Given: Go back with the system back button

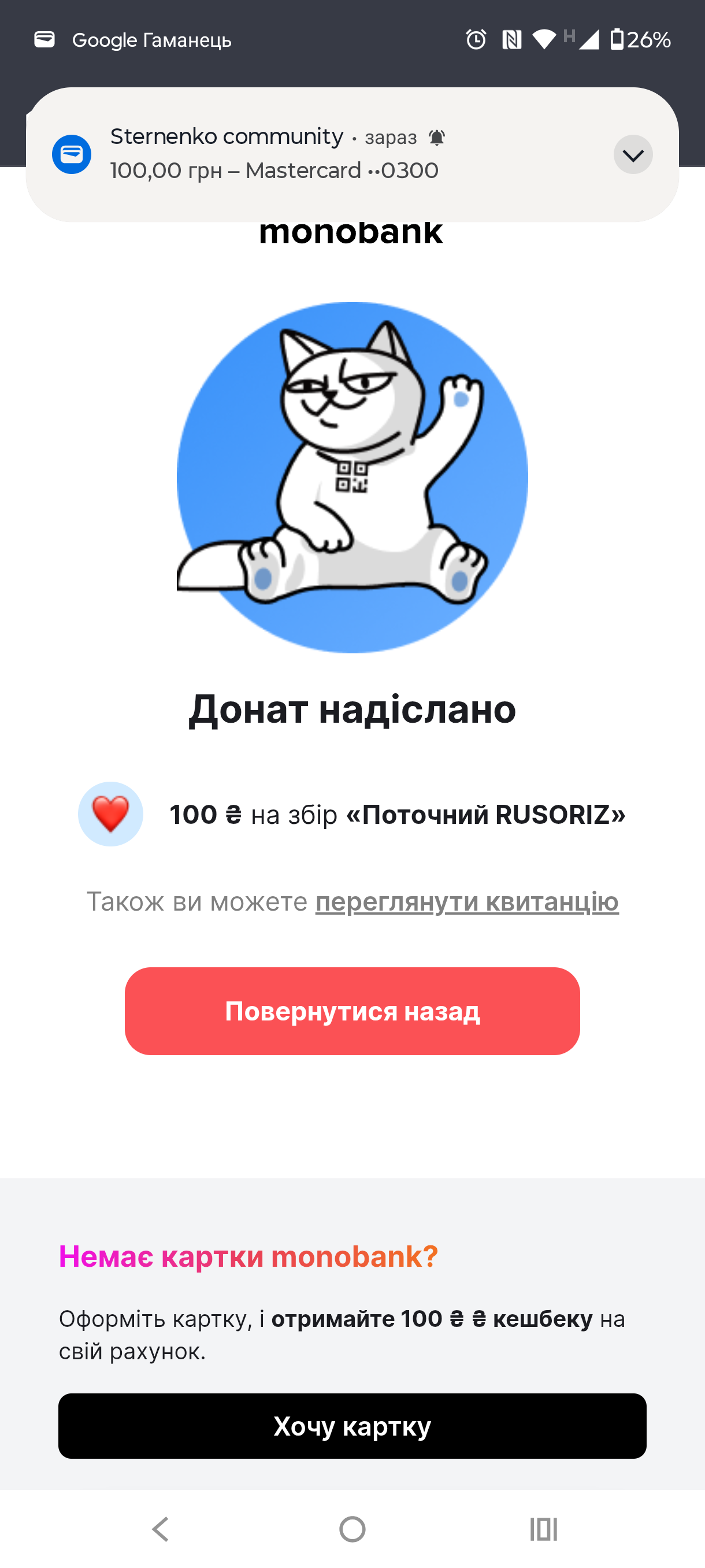Looking at the screenshot, I should [x=161, y=1529].
